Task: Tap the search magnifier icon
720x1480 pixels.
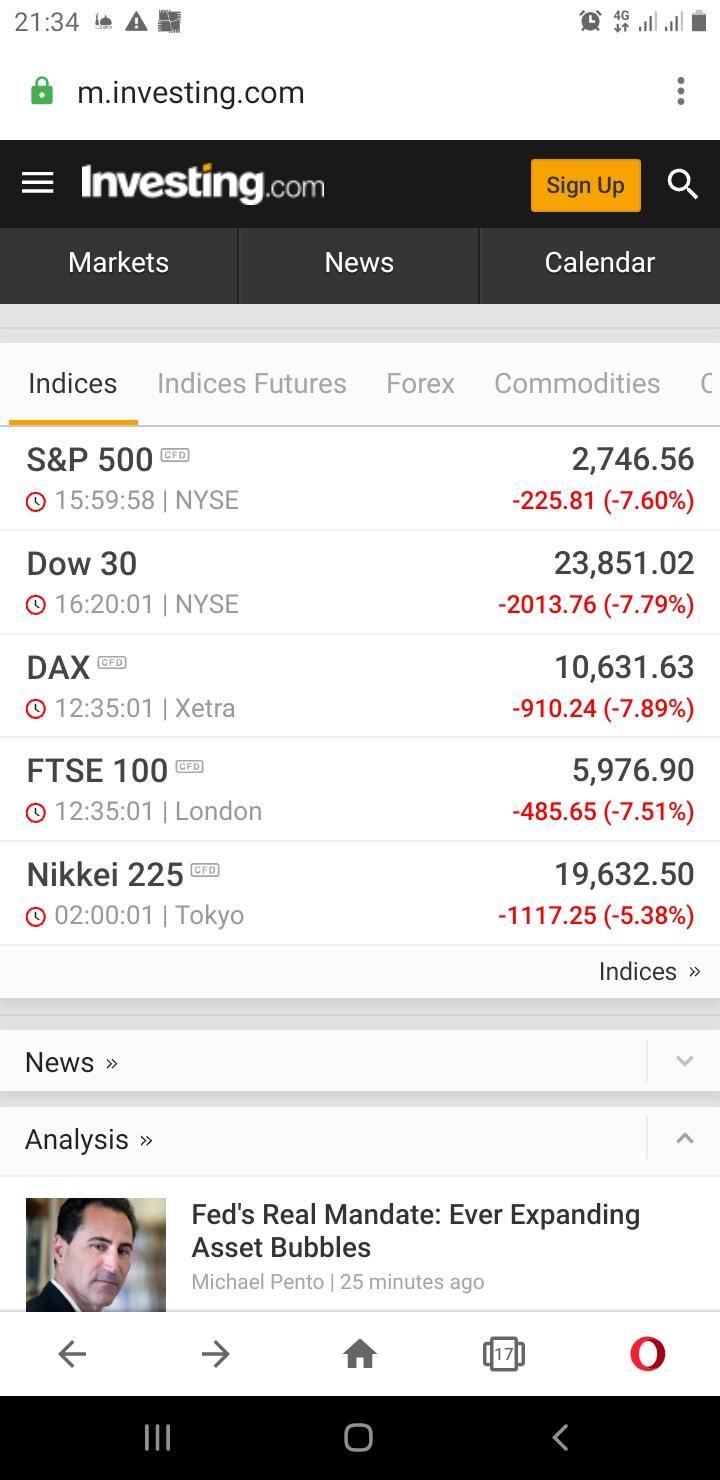Action: 682,184
